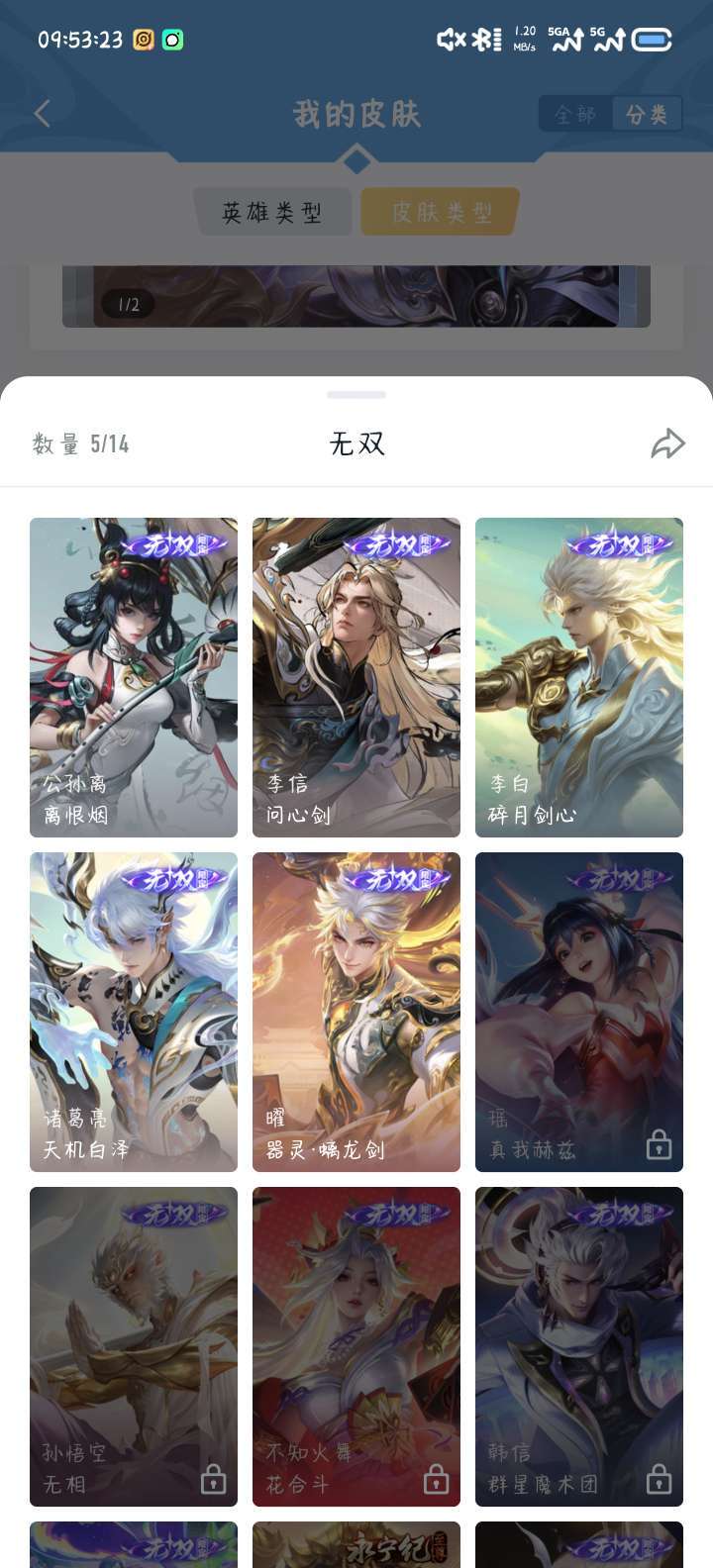This screenshot has width=713, height=1568.
Task: Open locked 韩信 群星魔术团 skin card
Action: coord(579,1346)
